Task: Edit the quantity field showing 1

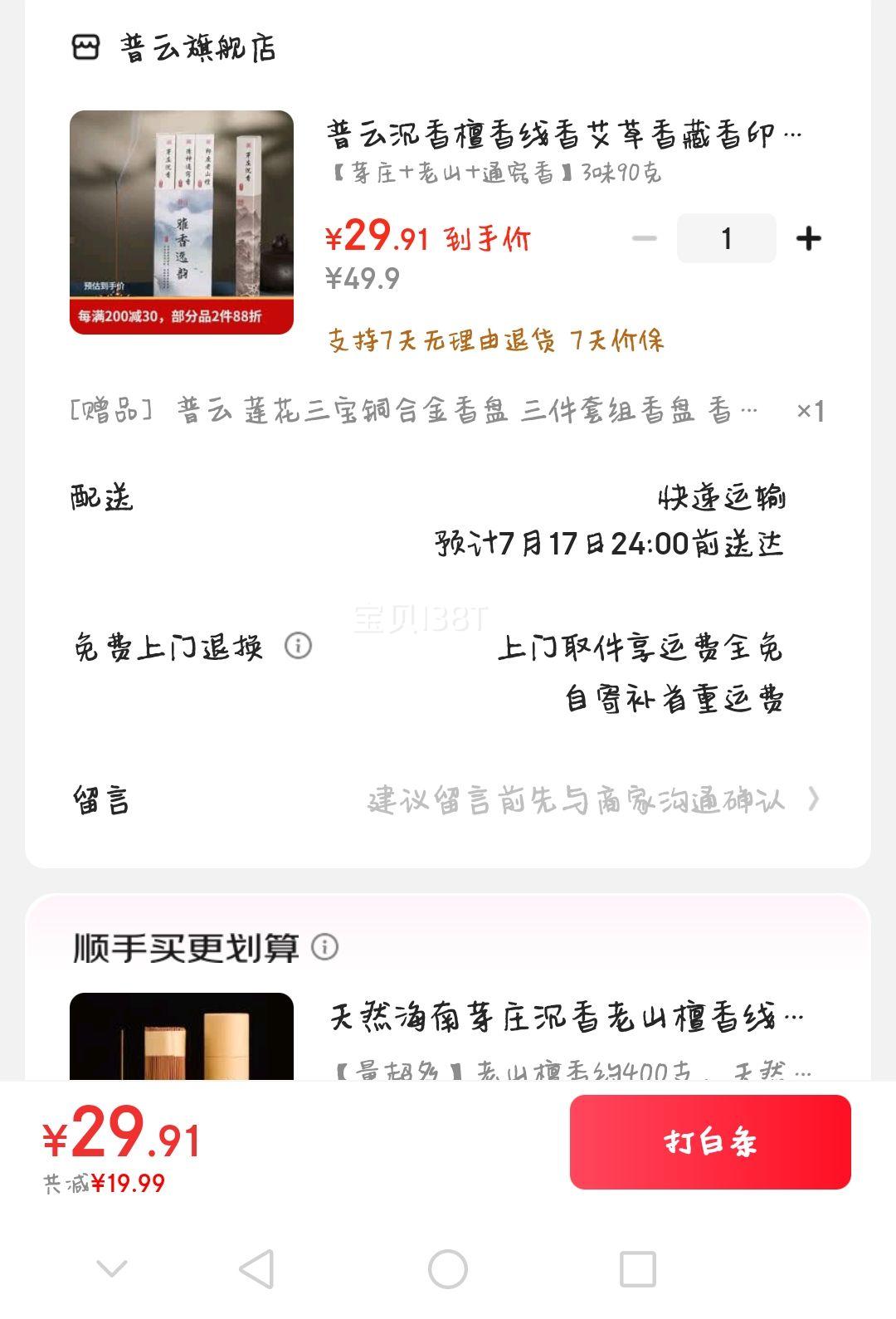Action: [x=726, y=239]
